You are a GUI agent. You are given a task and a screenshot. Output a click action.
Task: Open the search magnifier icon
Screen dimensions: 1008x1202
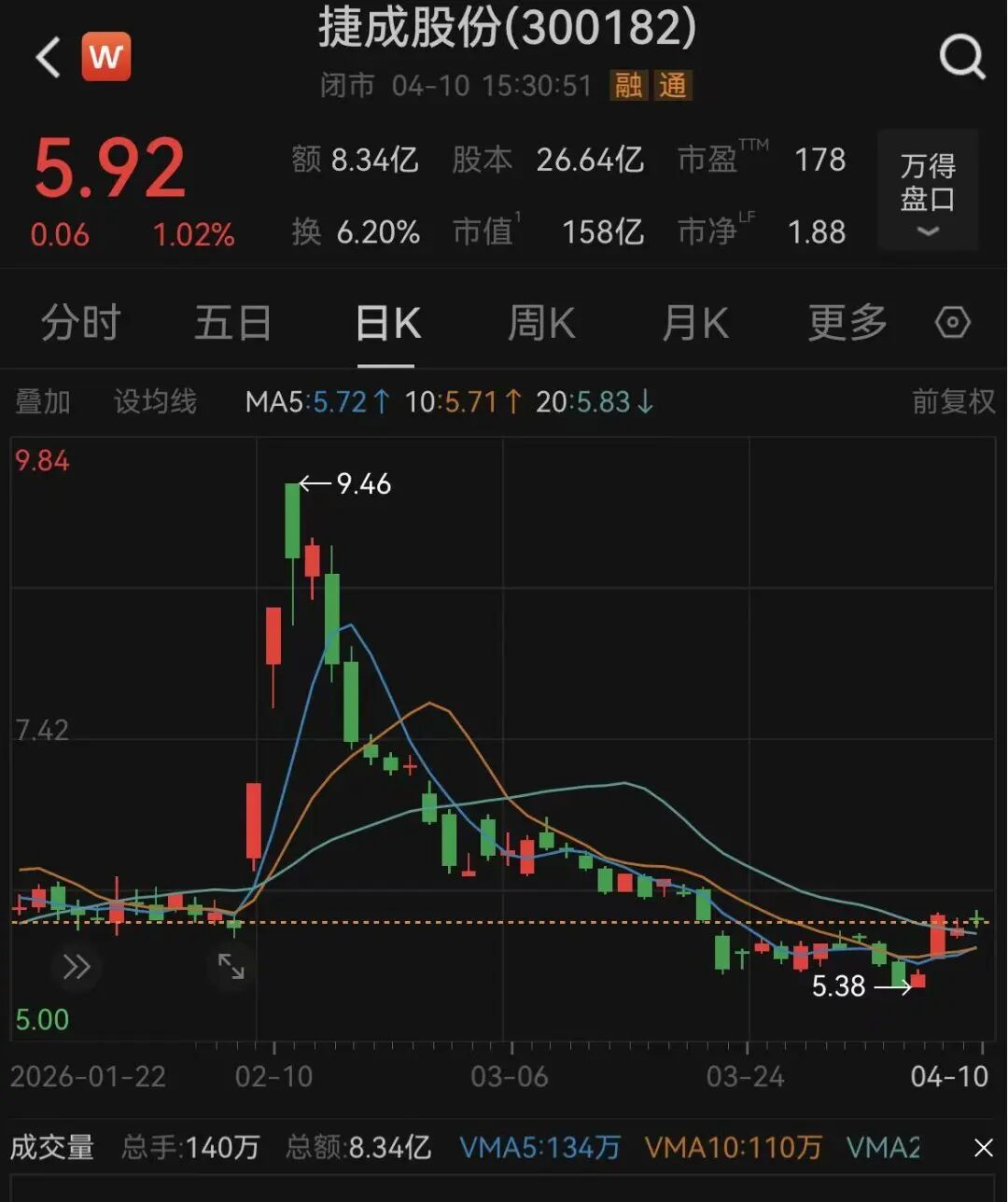(961, 58)
